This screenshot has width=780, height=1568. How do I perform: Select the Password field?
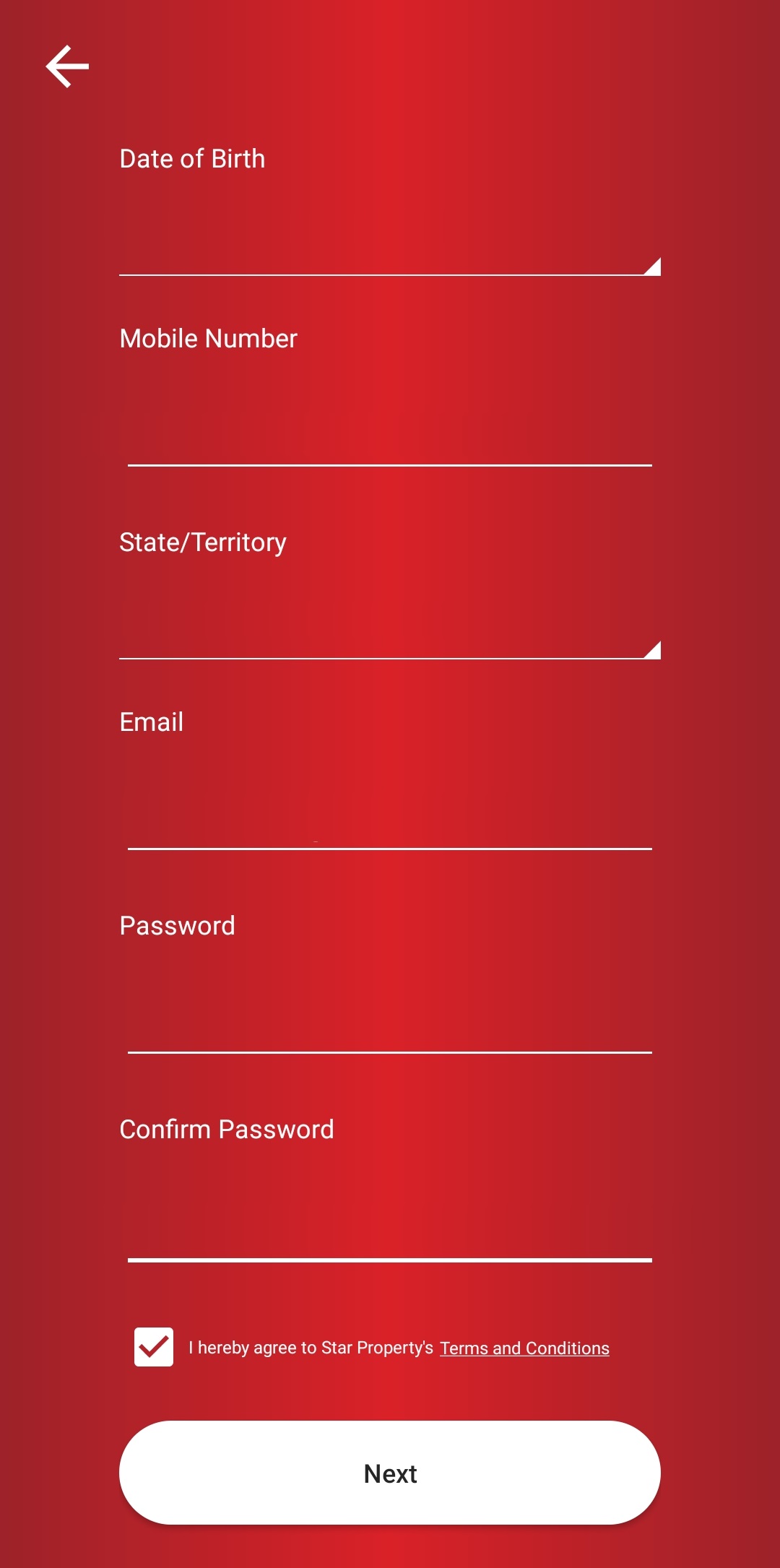[390, 1022]
